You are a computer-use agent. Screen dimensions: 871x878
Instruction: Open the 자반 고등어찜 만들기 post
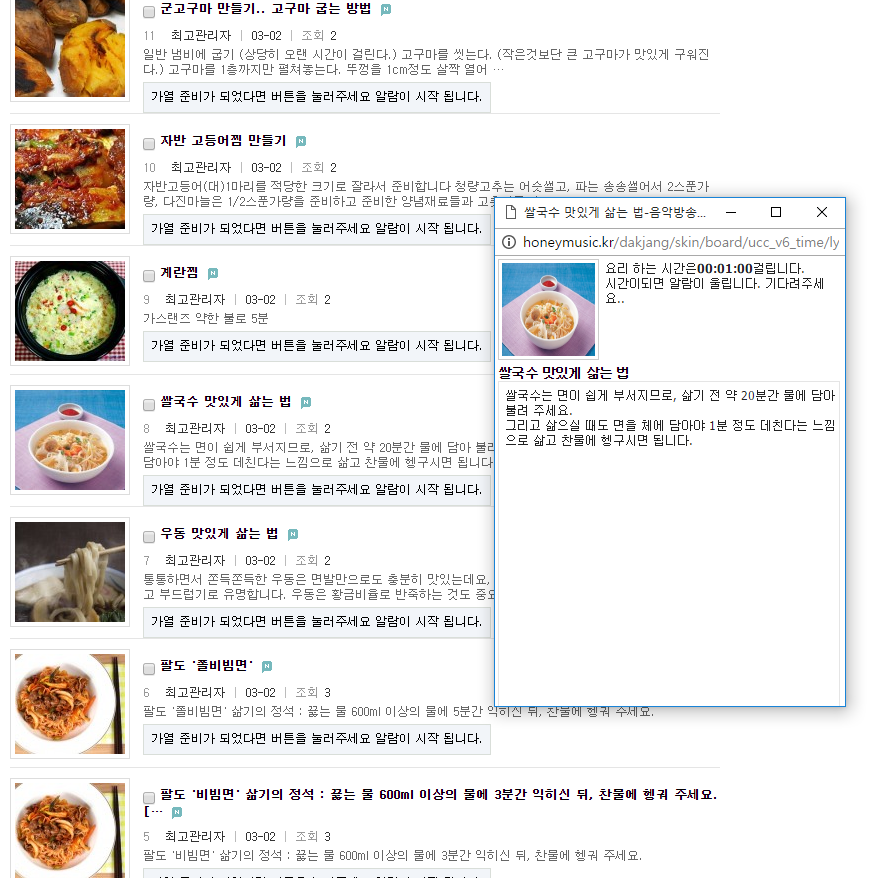point(223,141)
